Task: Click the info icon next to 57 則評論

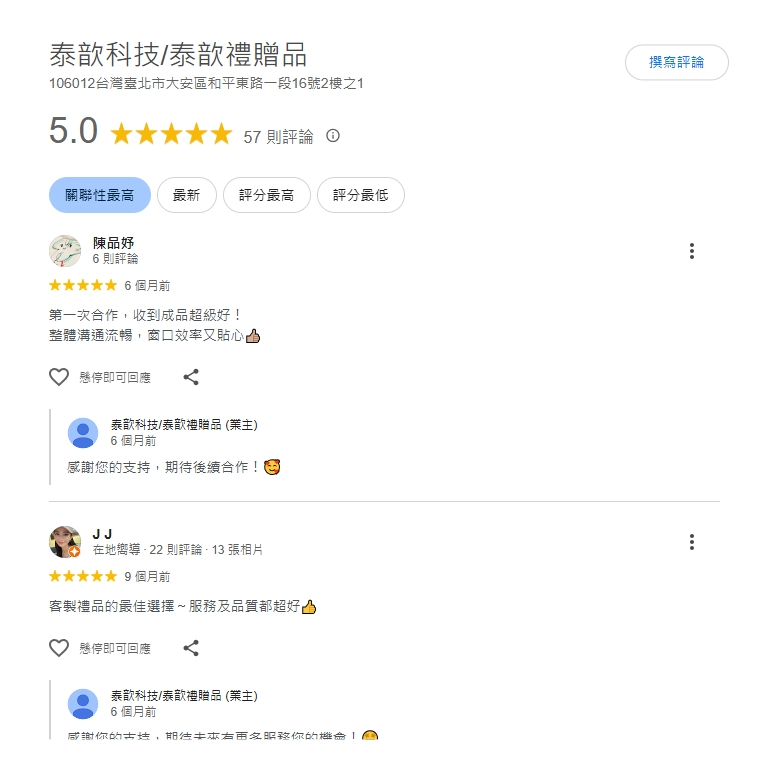Action: (x=331, y=136)
